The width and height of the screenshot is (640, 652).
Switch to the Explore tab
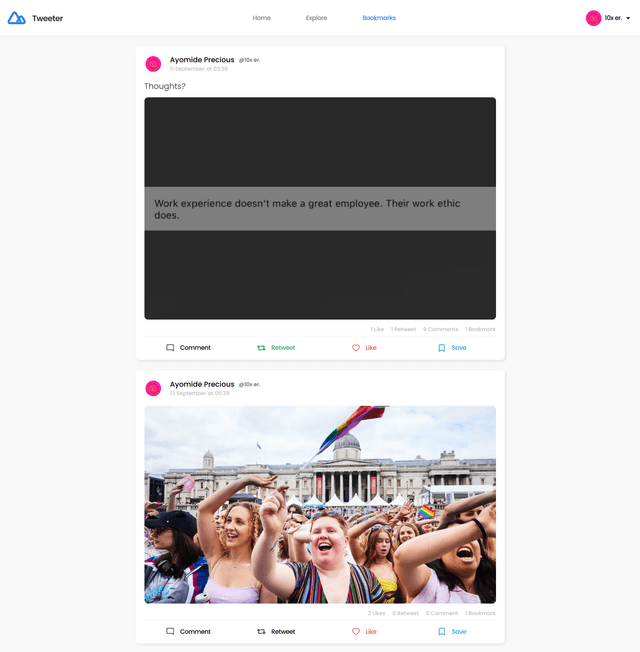click(316, 18)
